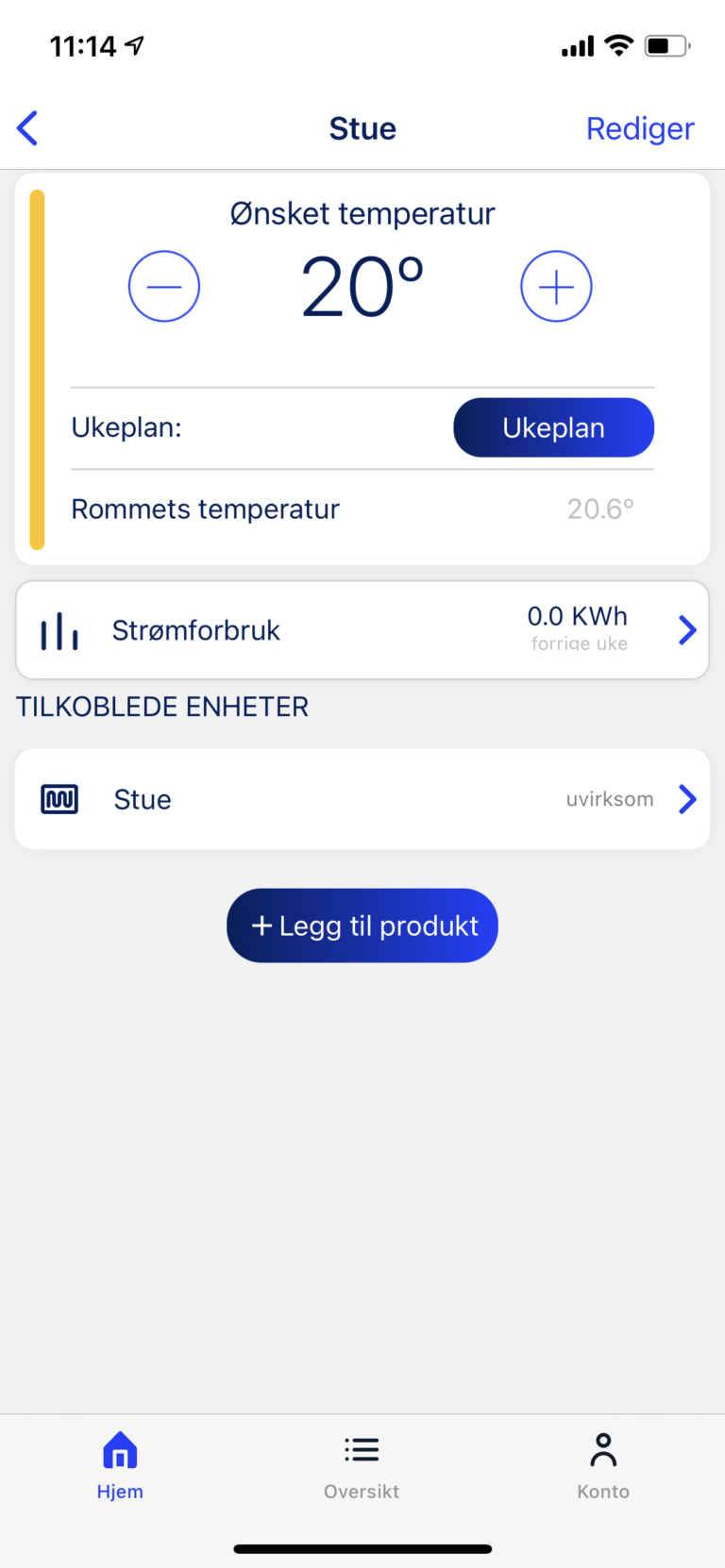The image size is (725, 1568).
Task: Open Strømforbruk power usage details
Action: [362, 630]
